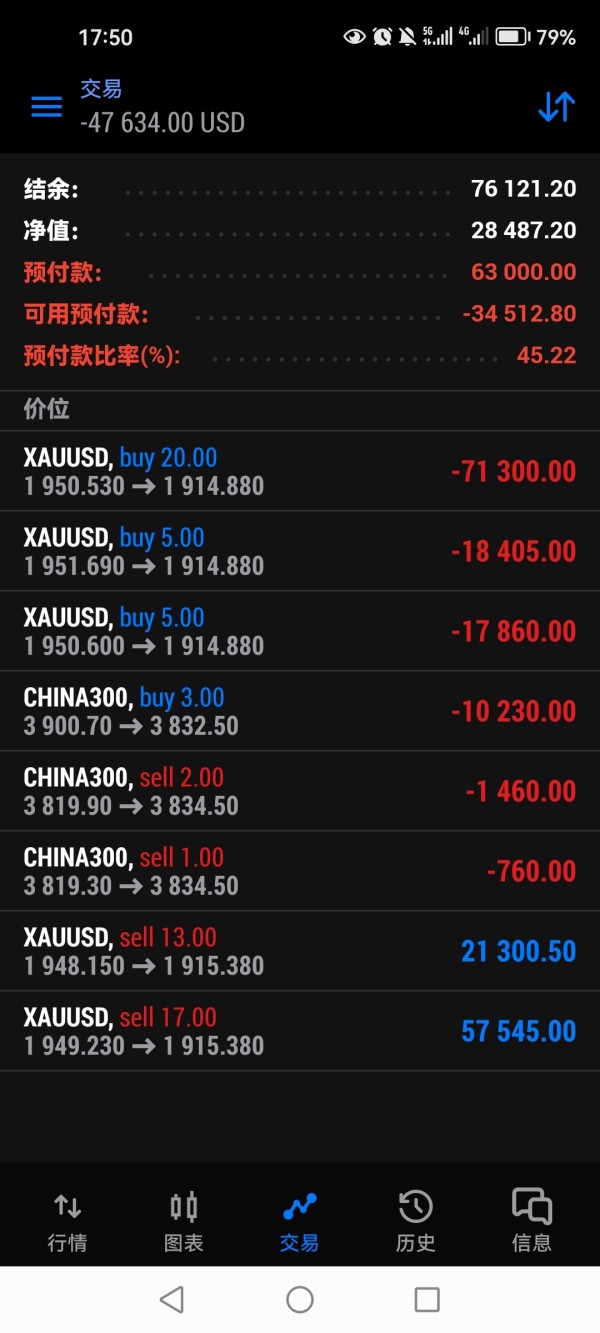600x1333 pixels.
Task: Expand the CHINA300 sell 1.00 position
Action: coord(300,872)
